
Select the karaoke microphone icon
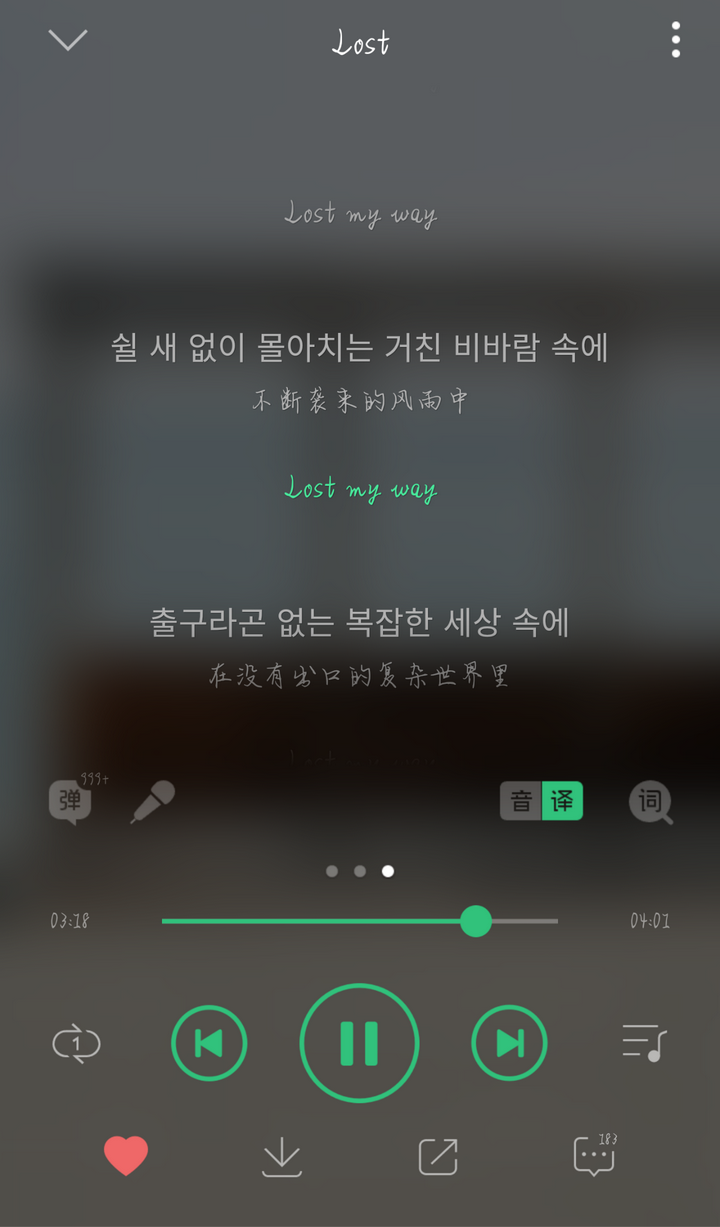point(152,803)
